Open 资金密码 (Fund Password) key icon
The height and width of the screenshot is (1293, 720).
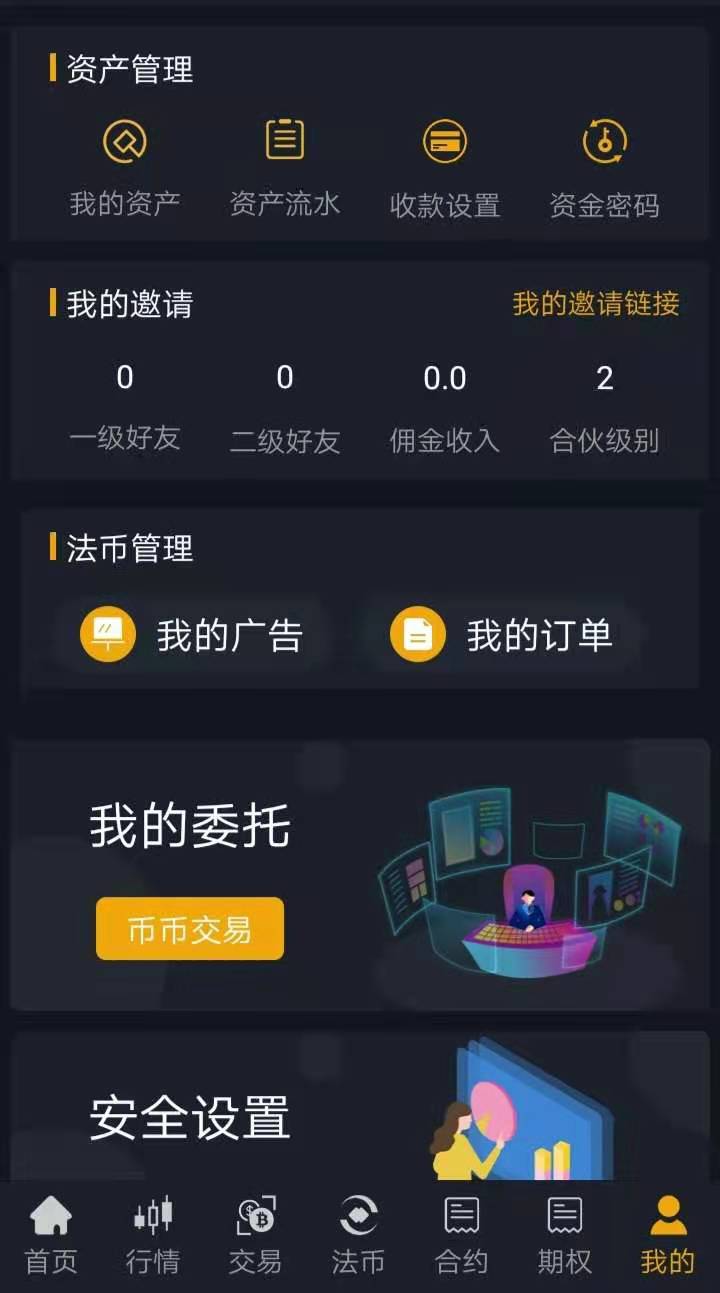click(604, 140)
